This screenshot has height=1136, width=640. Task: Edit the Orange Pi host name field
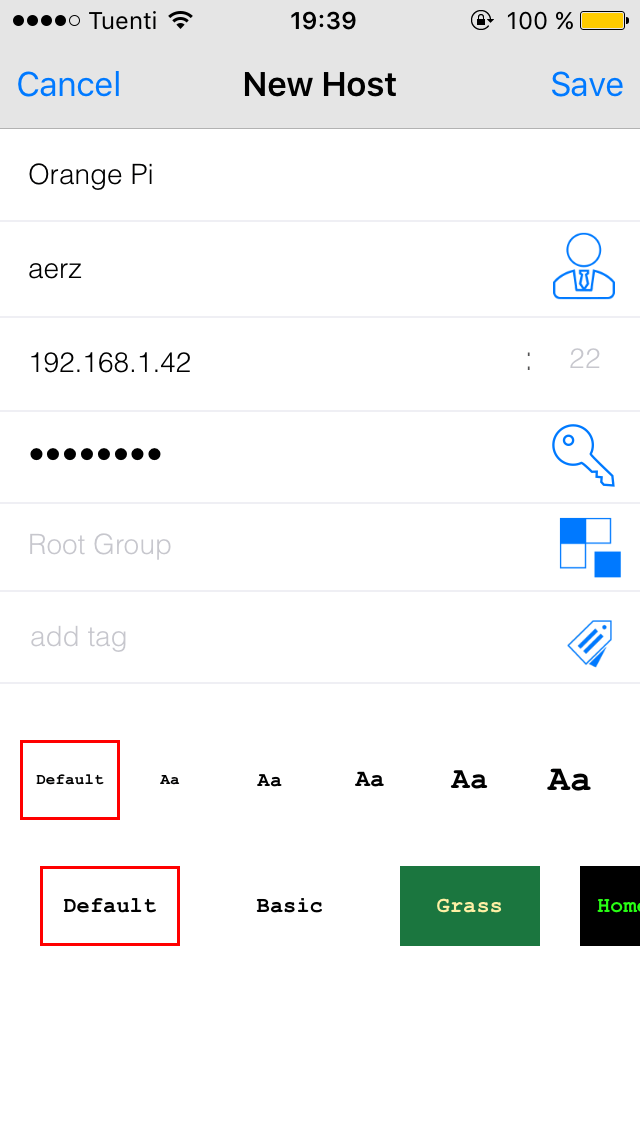(x=280, y=175)
